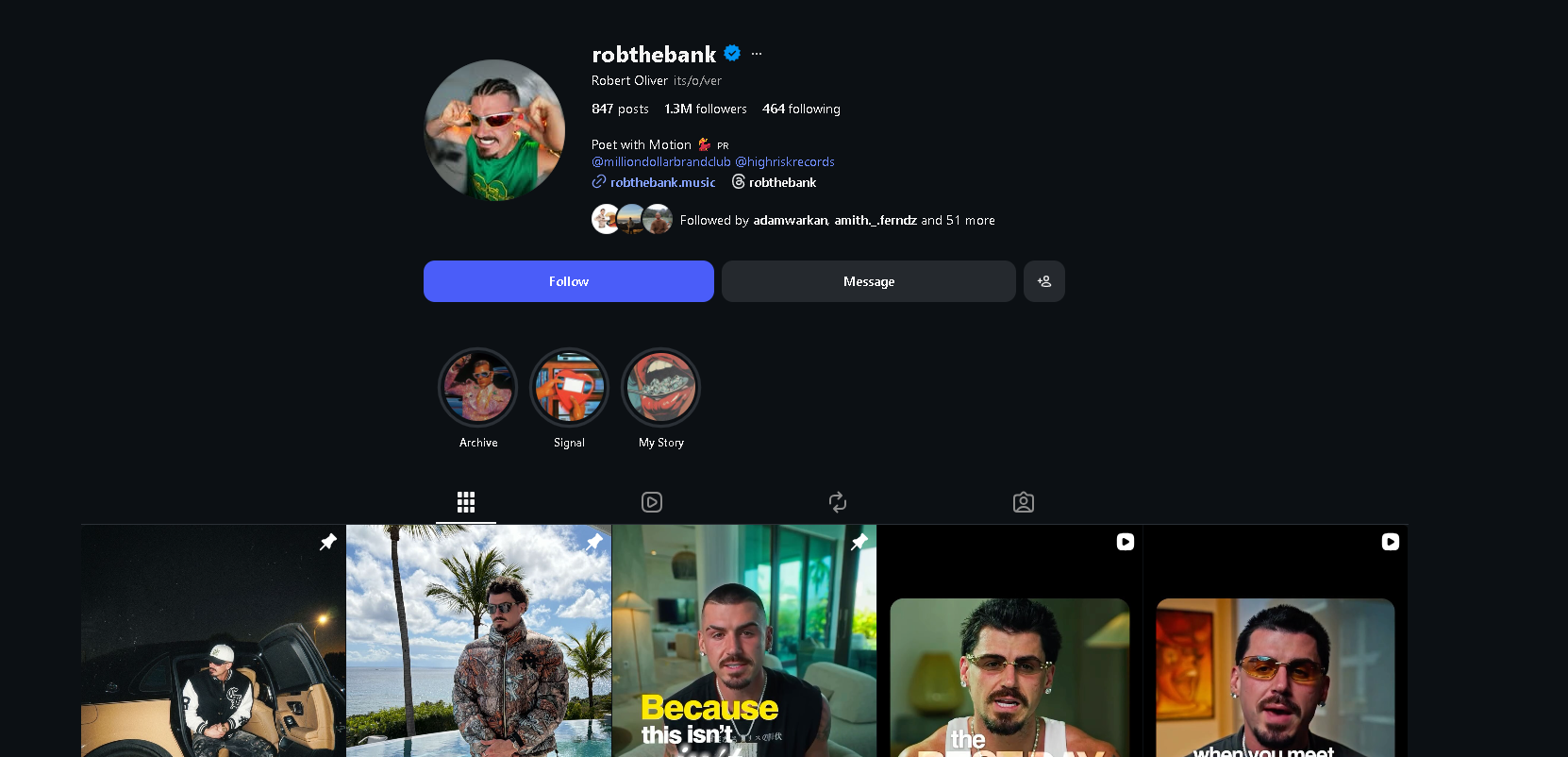View robthebank's profile picture

click(x=494, y=130)
